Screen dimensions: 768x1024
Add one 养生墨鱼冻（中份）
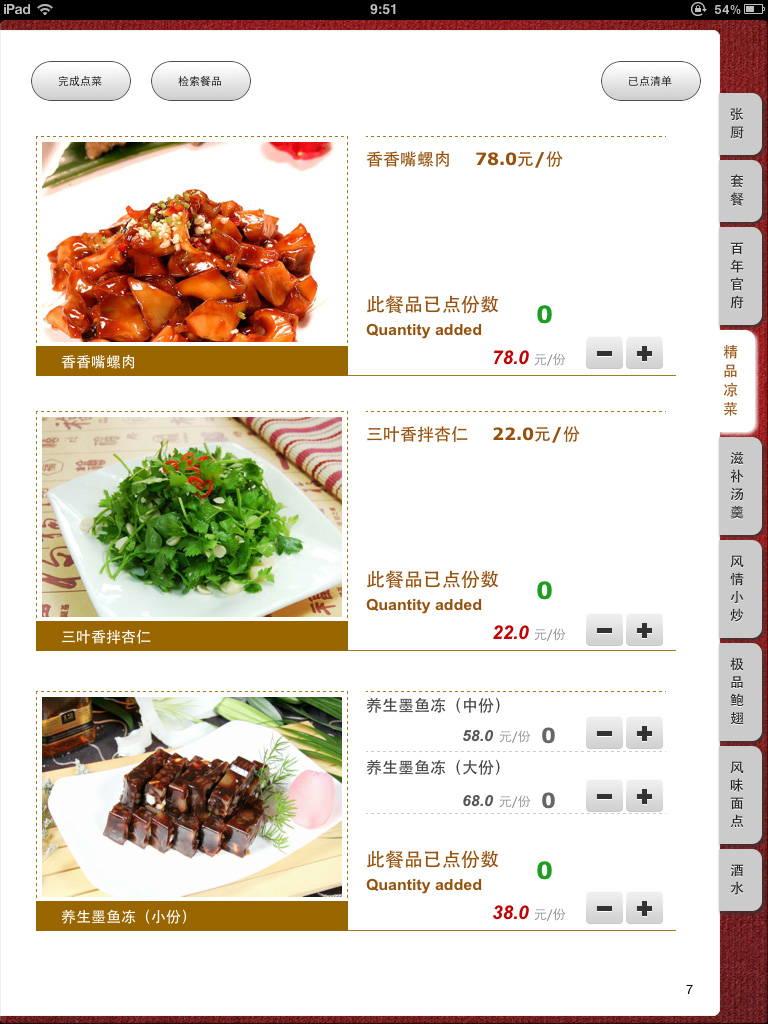point(644,734)
